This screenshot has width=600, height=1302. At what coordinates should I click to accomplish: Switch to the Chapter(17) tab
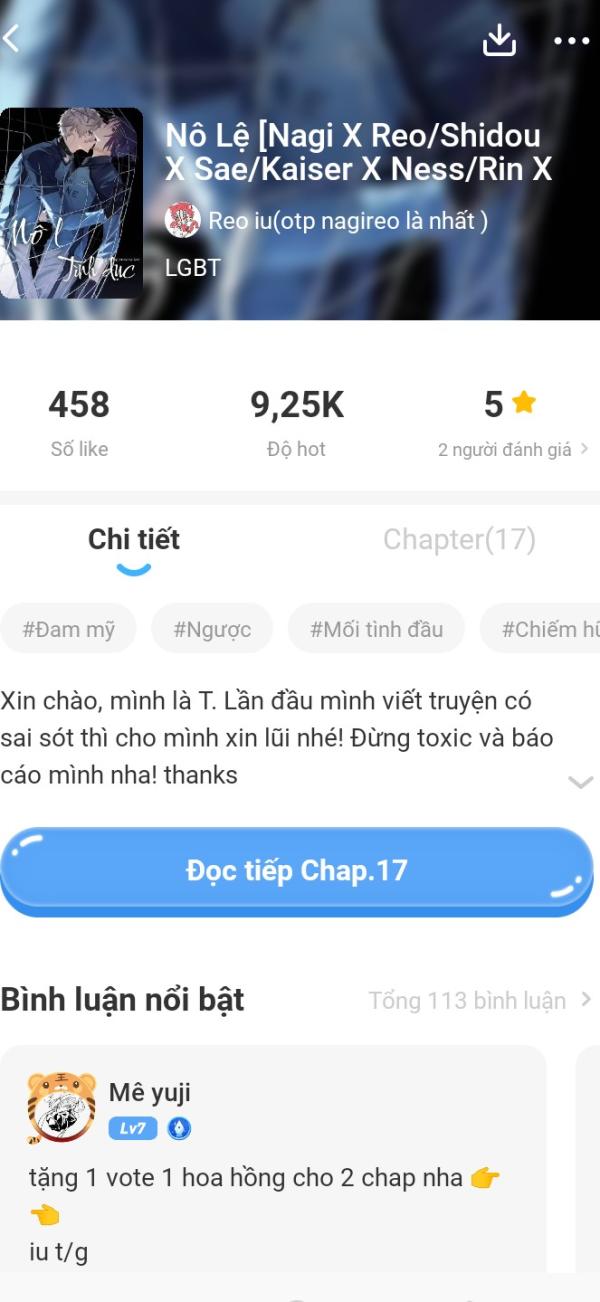point(459,540)
